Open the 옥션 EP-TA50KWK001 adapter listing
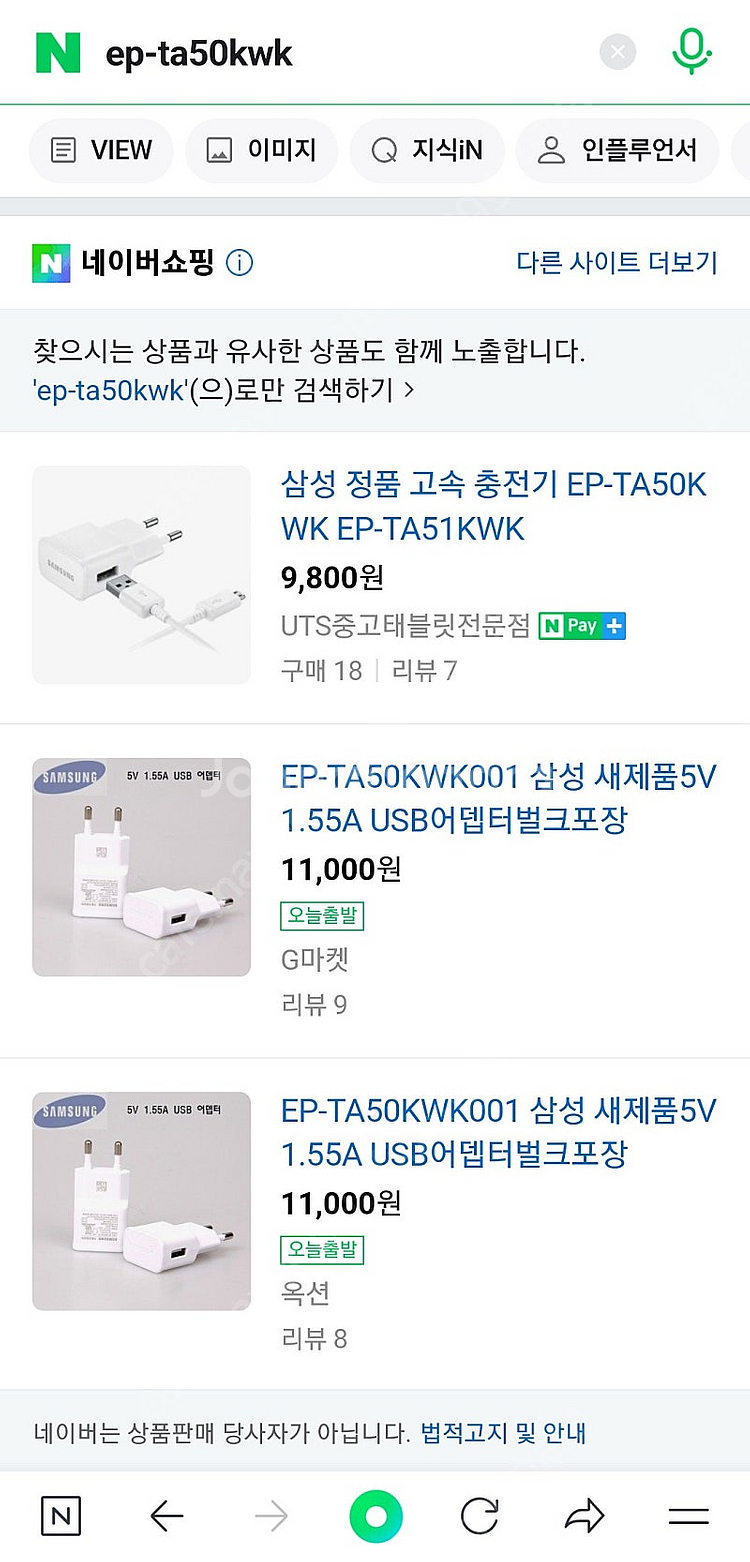This screenshot has width=750, height=1562. (x=498, y=1132)
